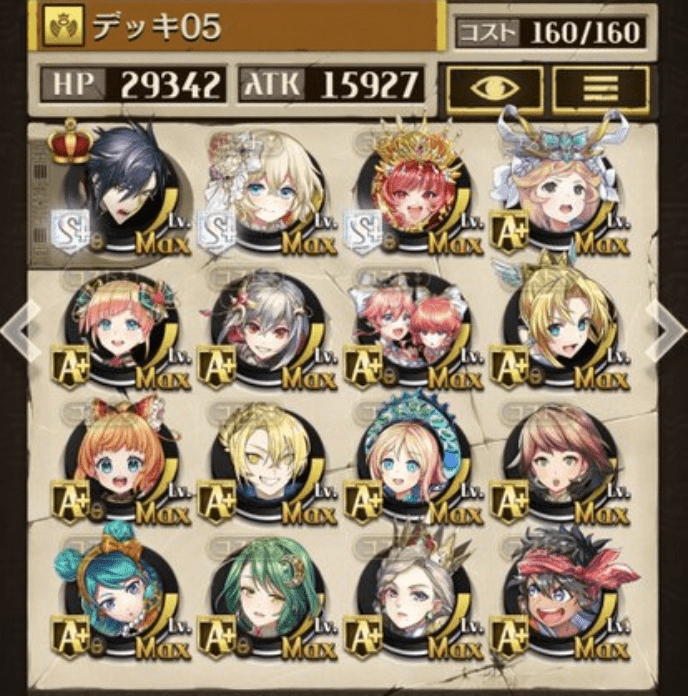The height and width of the screenshot is (696, 688).
Task: Open the hamburger list menu button
Action: tap(601, 89)
